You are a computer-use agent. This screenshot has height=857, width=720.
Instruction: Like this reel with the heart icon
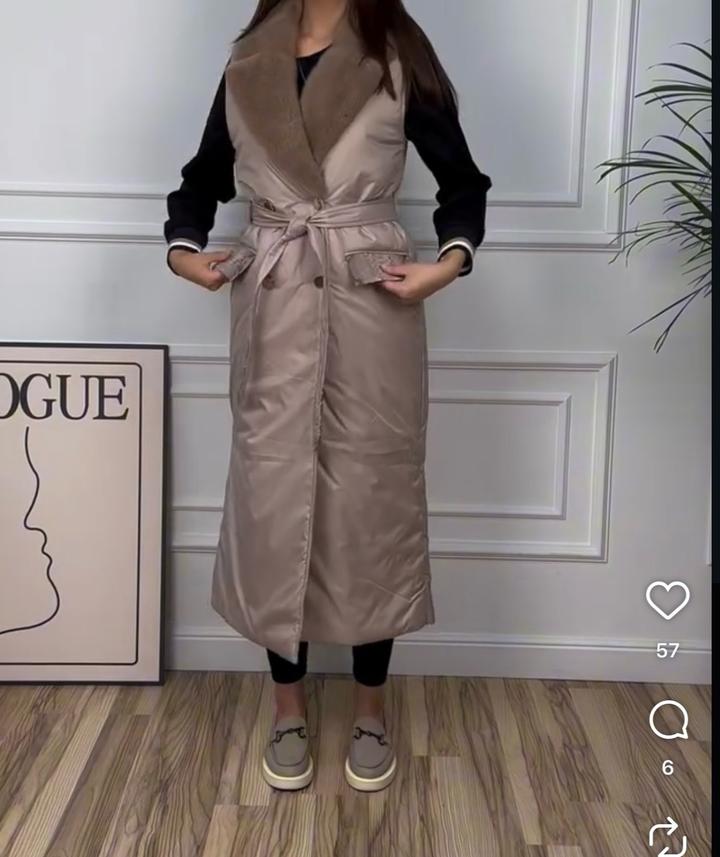pos(667,600)
